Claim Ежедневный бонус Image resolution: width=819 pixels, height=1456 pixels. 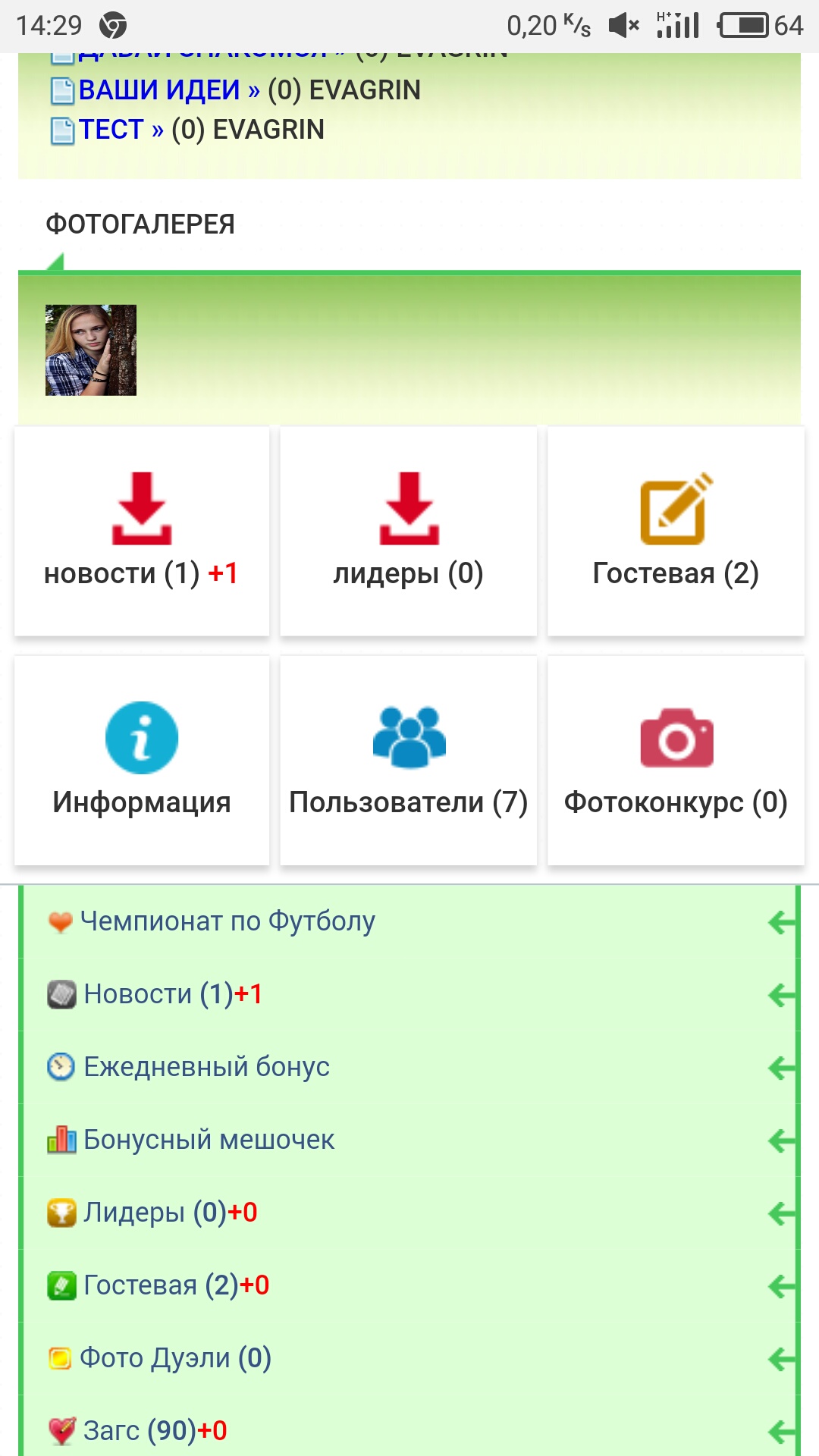pyautogui.click(x=206, y=1067)
